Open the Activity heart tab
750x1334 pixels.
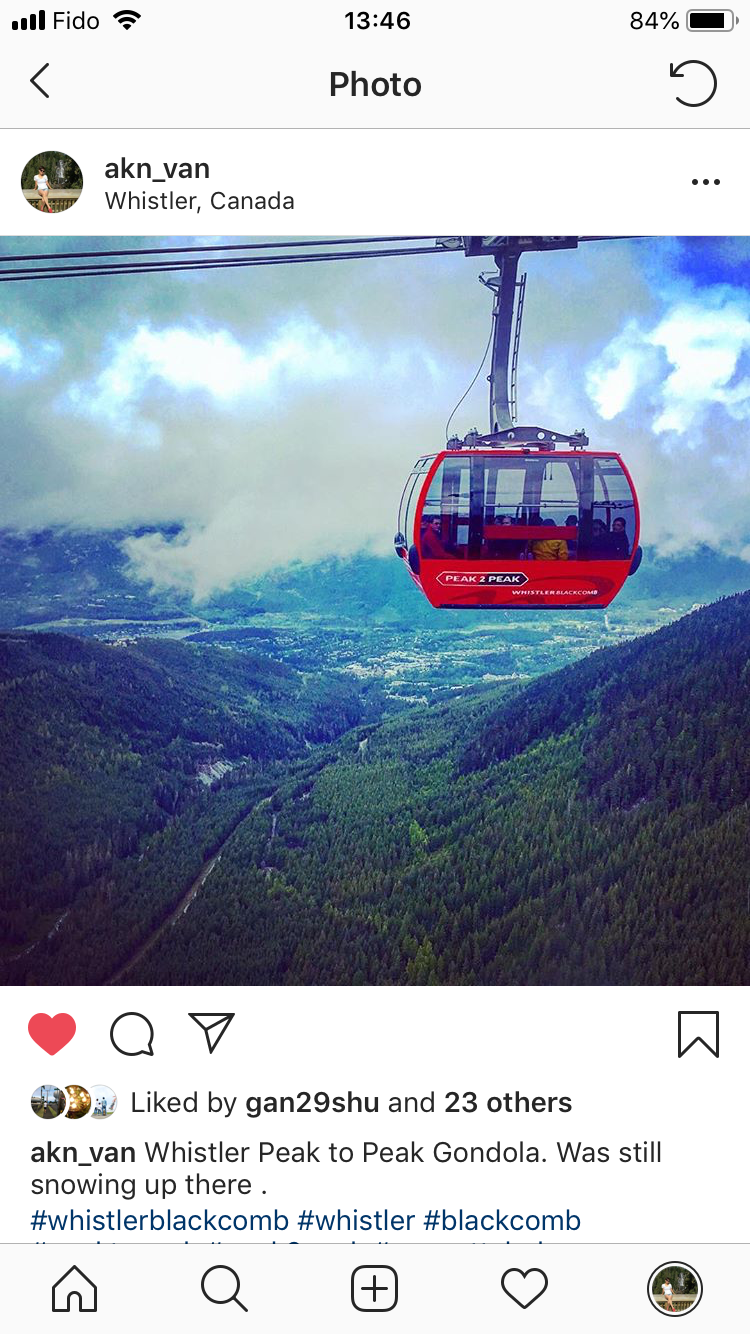(x=524, y=1289)
